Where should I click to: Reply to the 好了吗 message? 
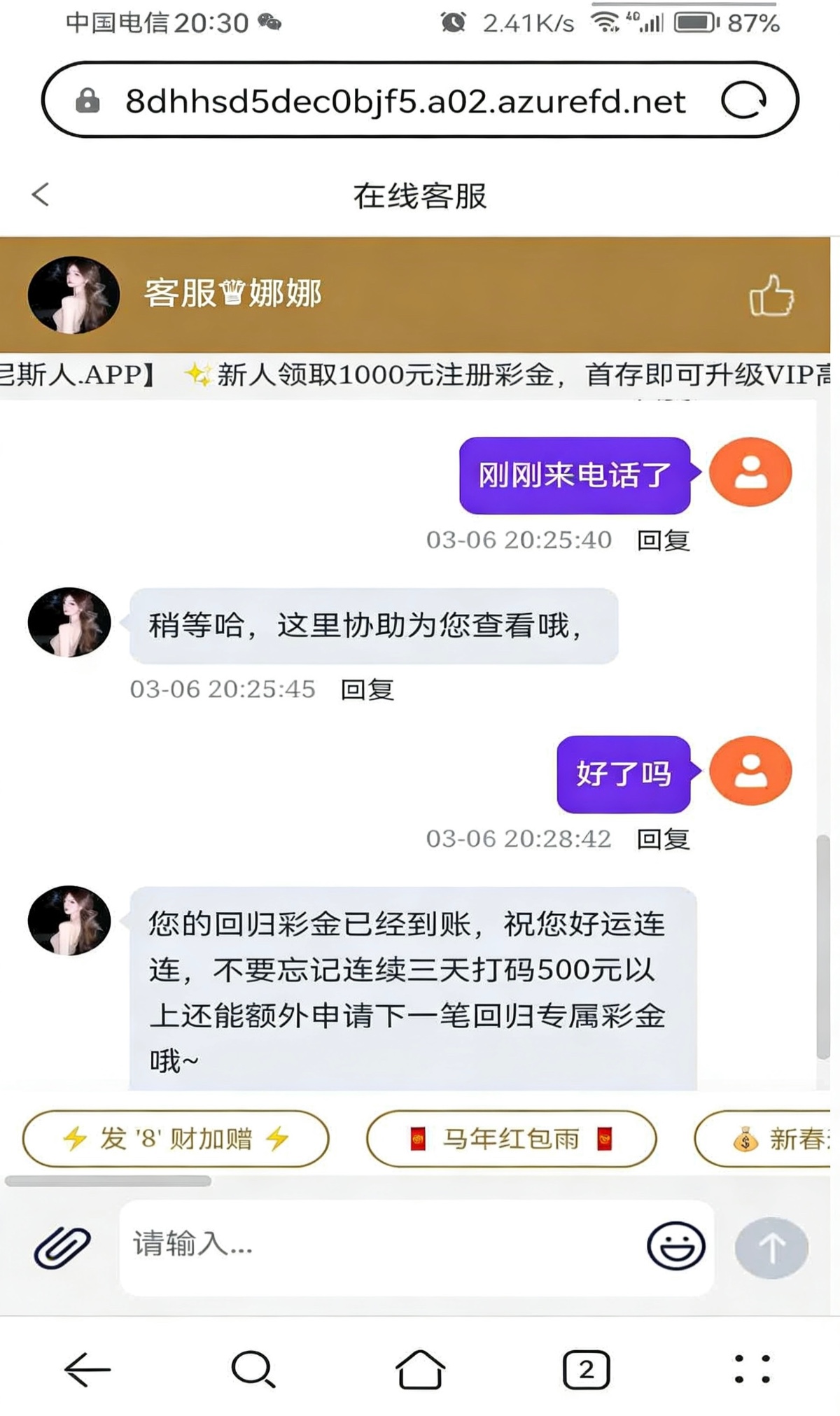663,839
